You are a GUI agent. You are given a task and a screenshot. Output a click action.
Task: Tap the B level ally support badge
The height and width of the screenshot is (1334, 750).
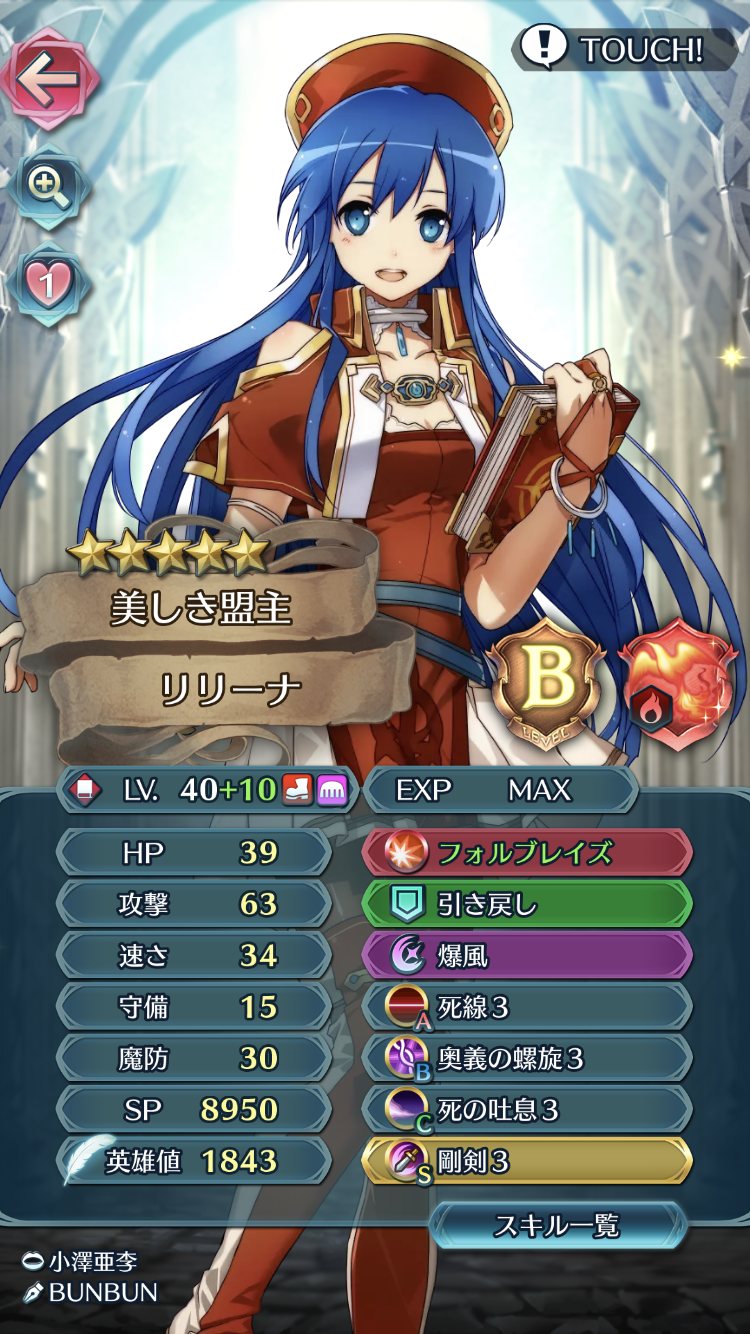[548, 685]
